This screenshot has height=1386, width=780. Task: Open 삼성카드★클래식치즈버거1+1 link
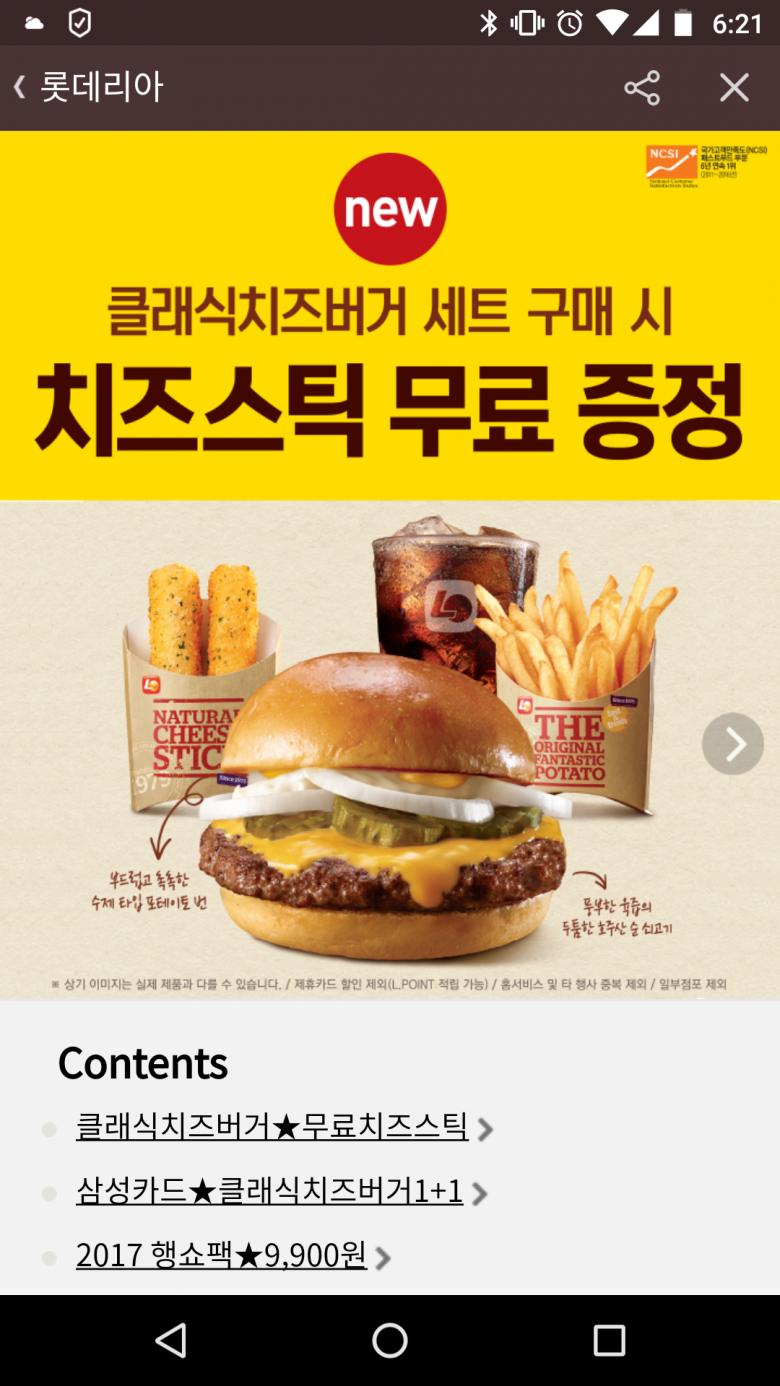270,1191
